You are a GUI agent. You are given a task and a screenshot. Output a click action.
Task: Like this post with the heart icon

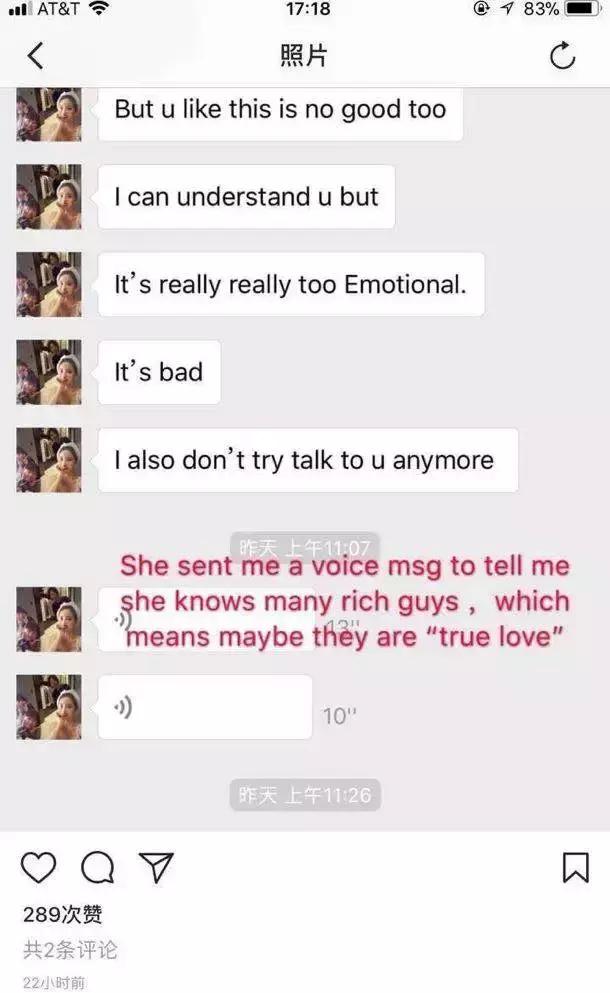39,867
